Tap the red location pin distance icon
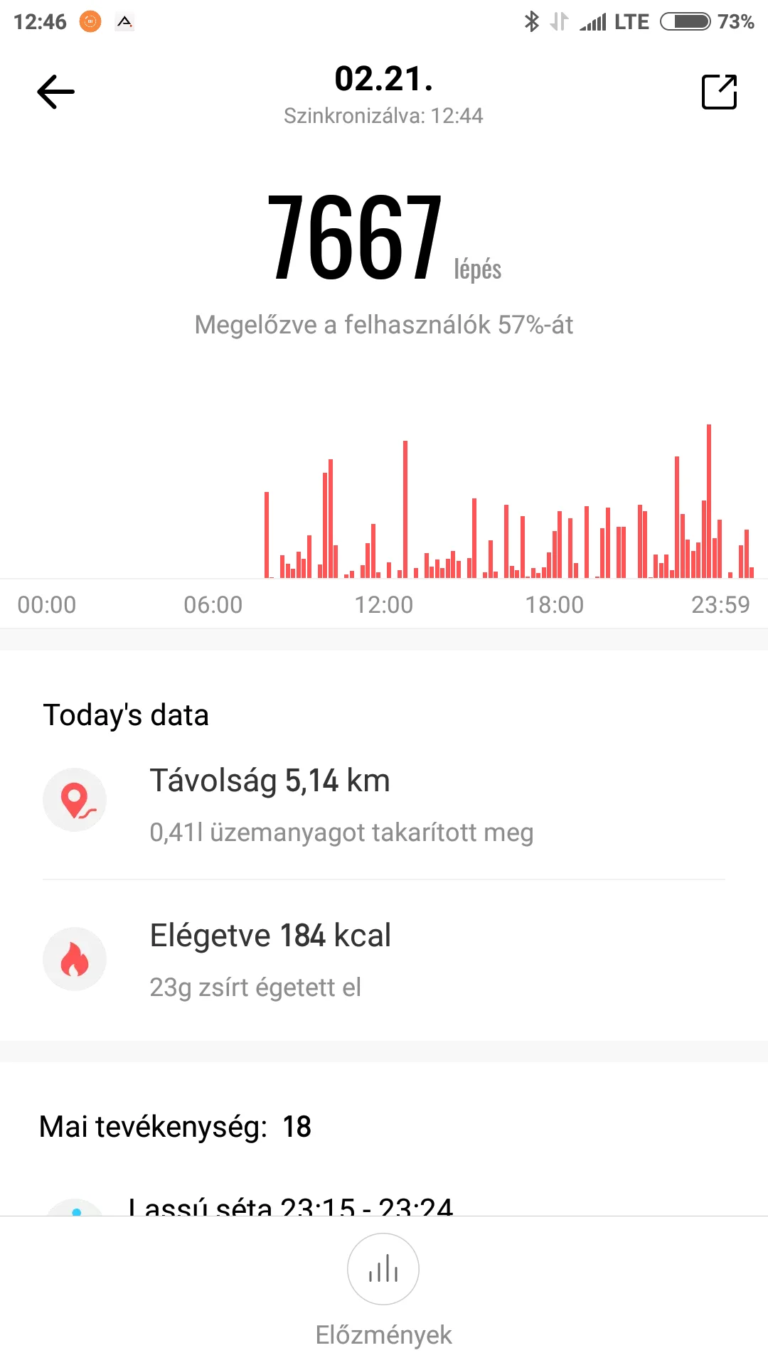This screenshot has height=1365, width=768. point(75,799)
